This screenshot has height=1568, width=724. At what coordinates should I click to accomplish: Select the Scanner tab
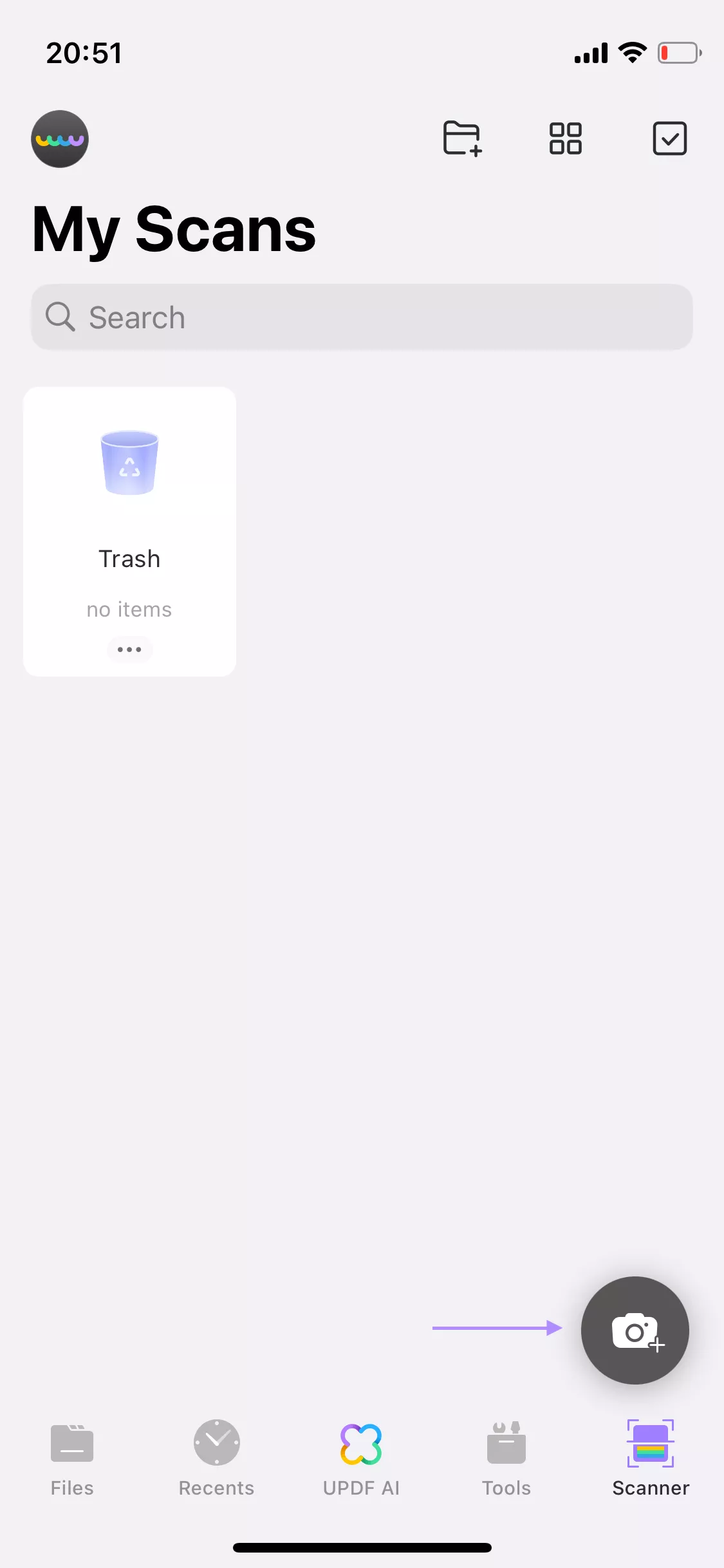[651, 1459]
